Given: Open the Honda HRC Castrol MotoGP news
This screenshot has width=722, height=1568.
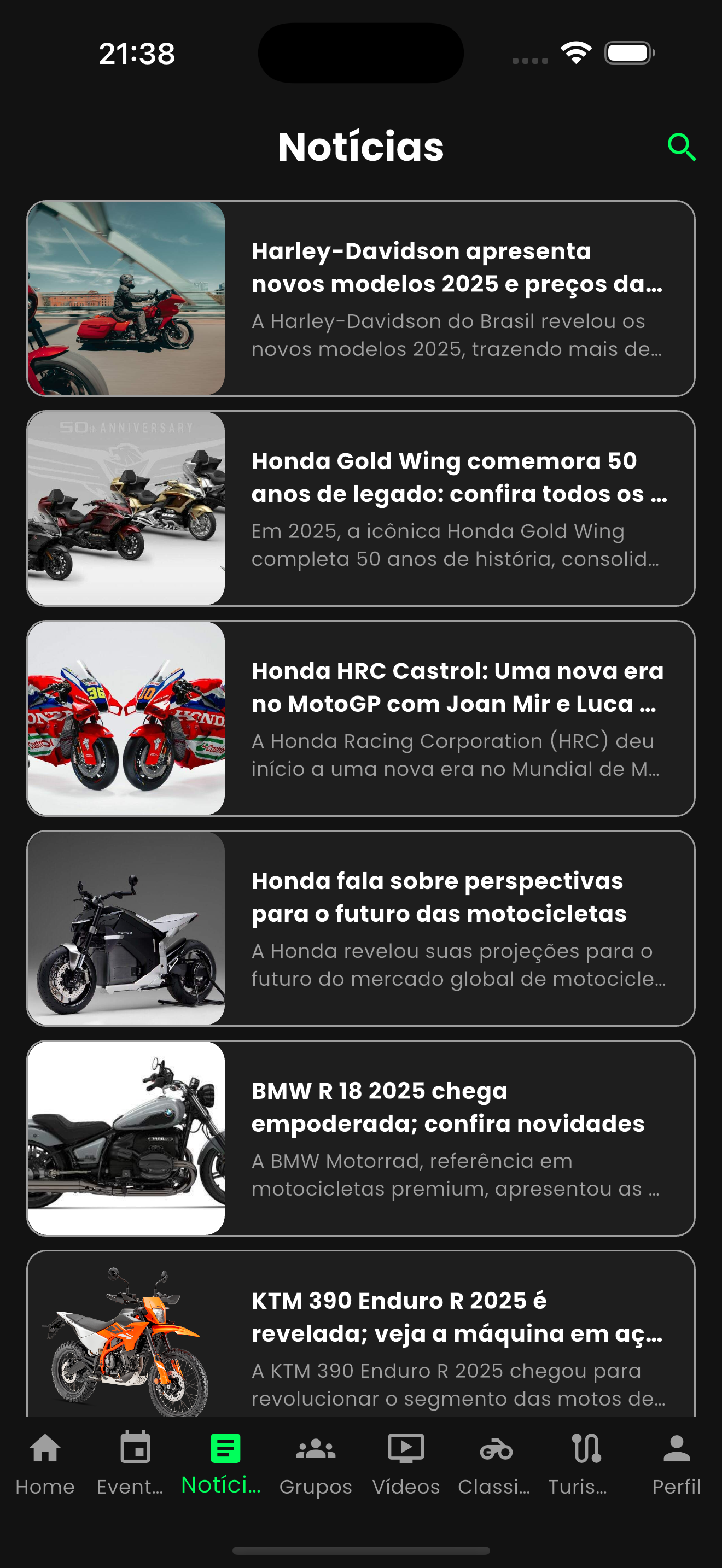Looking at the screenshot, I should 360,718.
